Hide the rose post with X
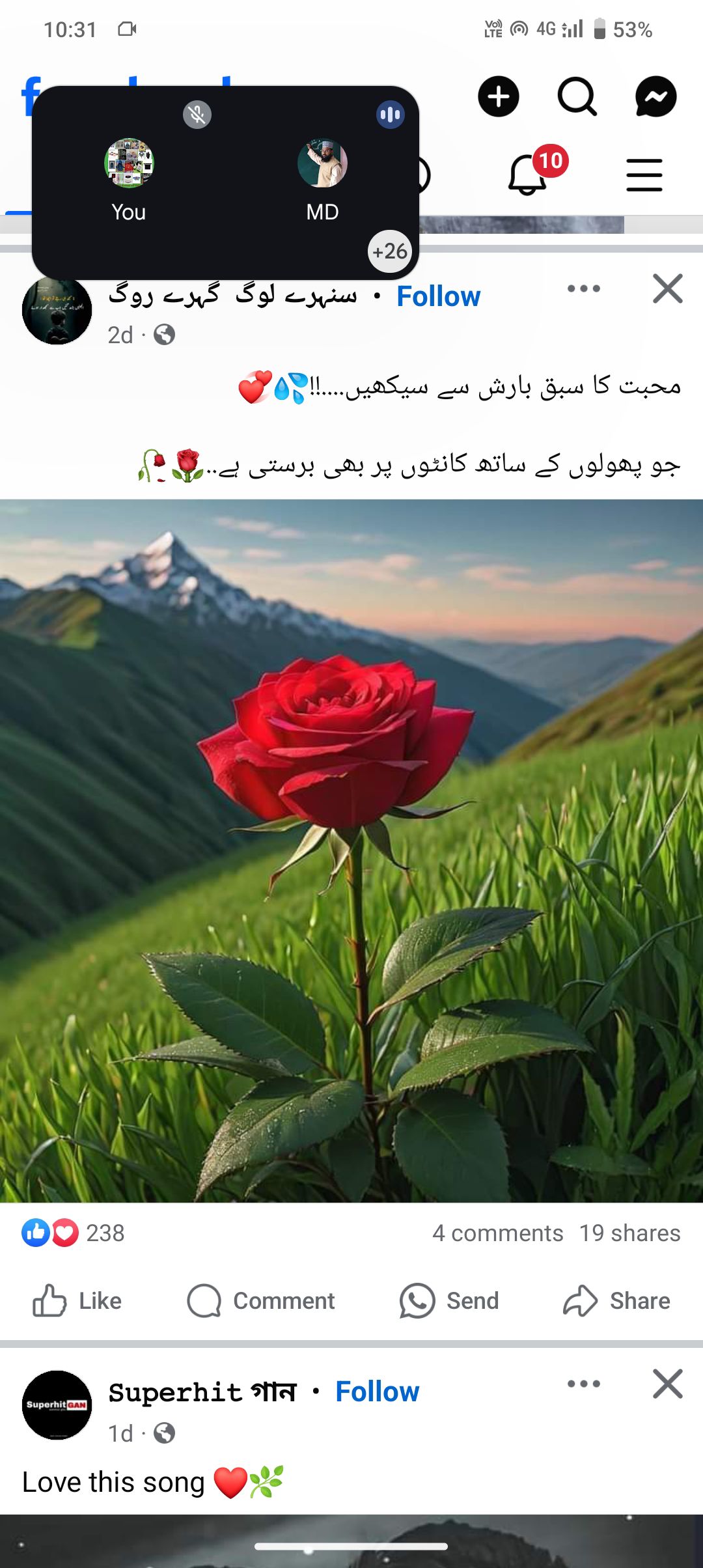This screenshot has height=1568, width=703. coord(667,288)
